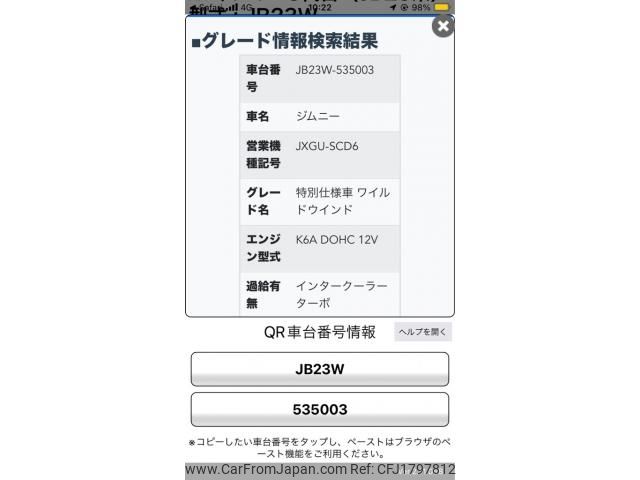Copy the 535003 chassis serial number

coord(320,410)
